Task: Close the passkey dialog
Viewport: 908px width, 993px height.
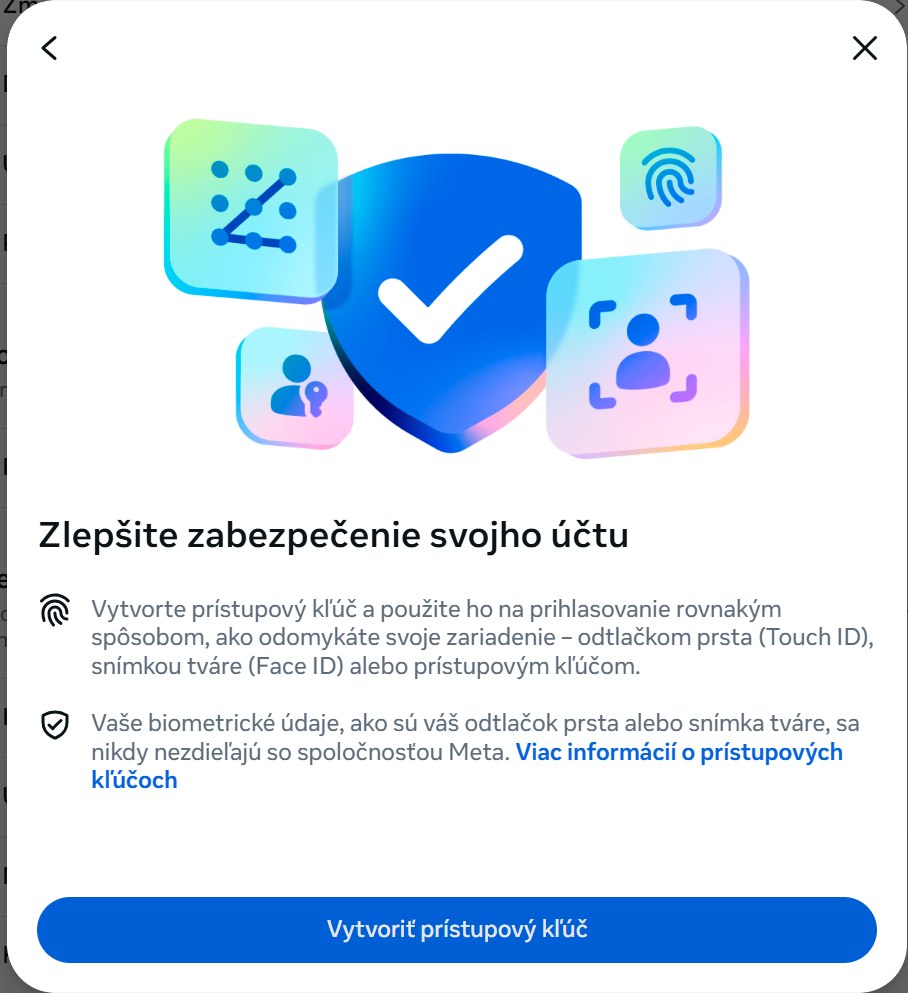Action: pos(864,47)
